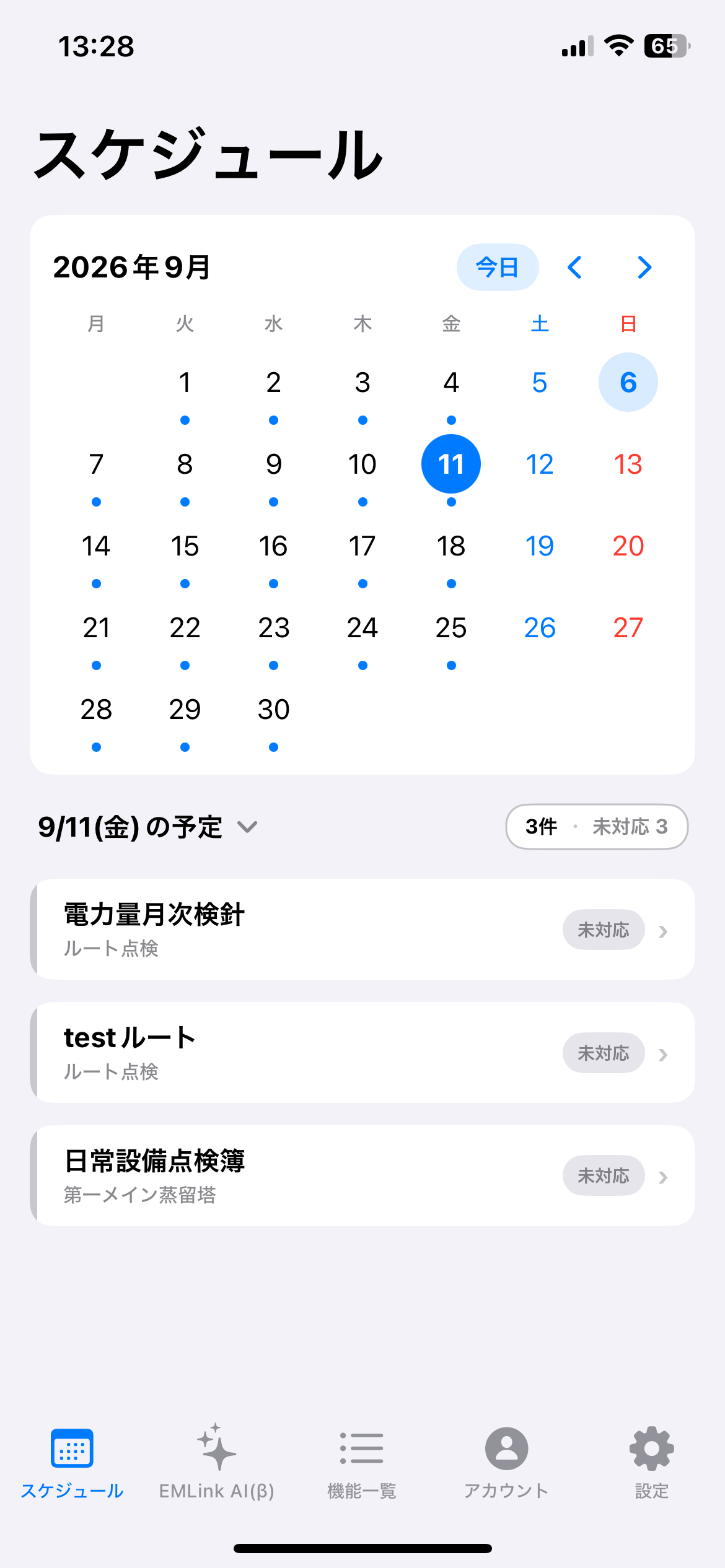Jump to today with the 今日 button

pos(498,268)
